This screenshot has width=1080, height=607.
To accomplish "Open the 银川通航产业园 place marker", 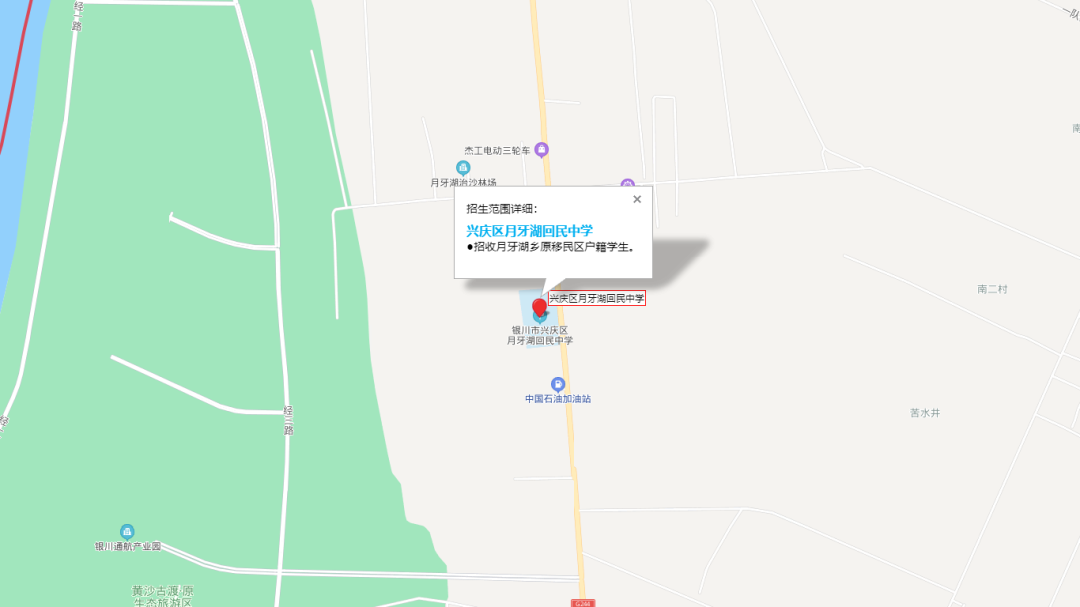I will point(127,531).
